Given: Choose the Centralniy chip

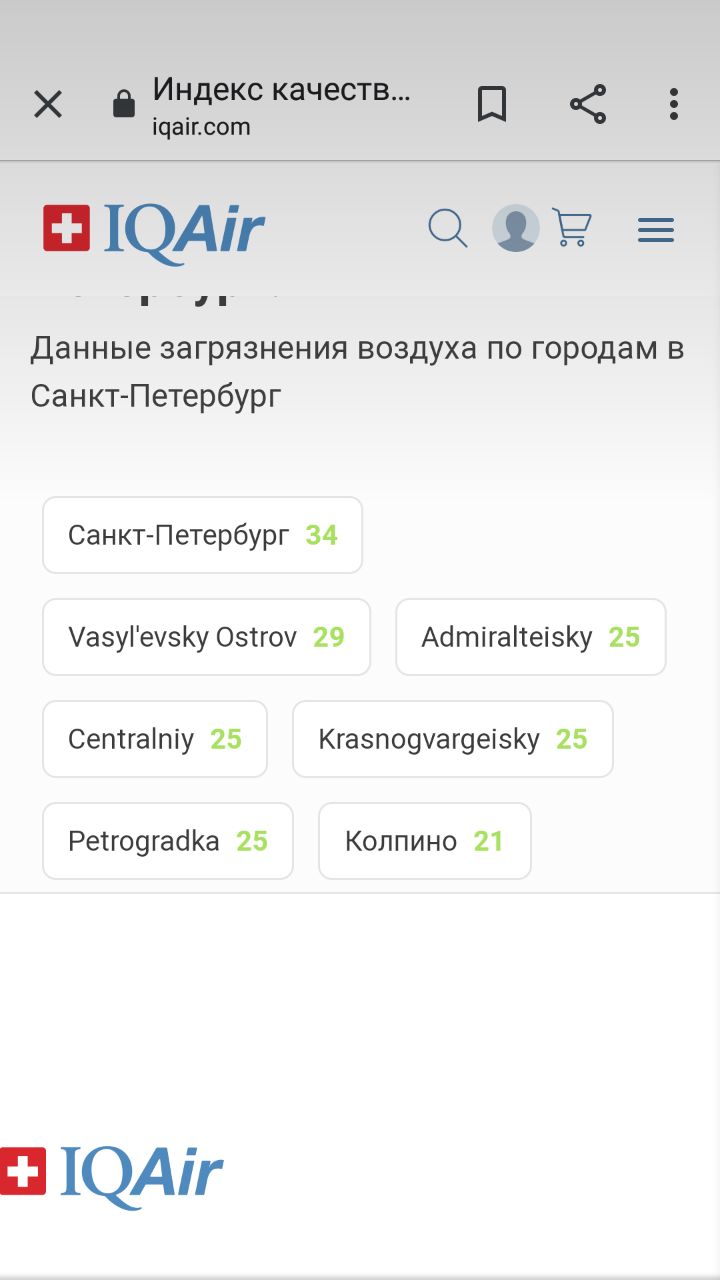Looking at the screenshot, I should (x=155, y=739).
